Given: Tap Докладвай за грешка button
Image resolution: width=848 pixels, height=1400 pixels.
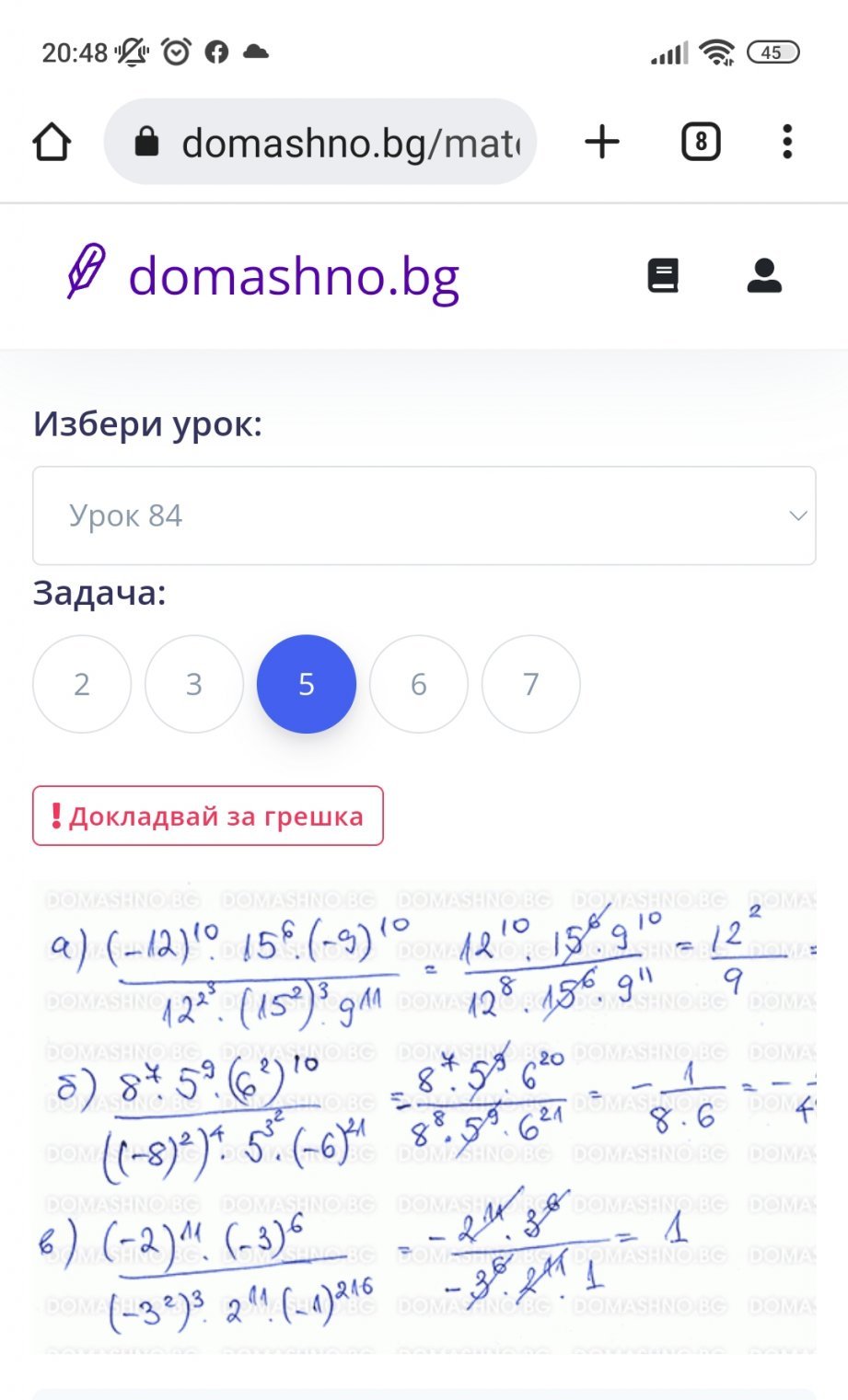Looking at the screenshot, I should coord(208,816).
